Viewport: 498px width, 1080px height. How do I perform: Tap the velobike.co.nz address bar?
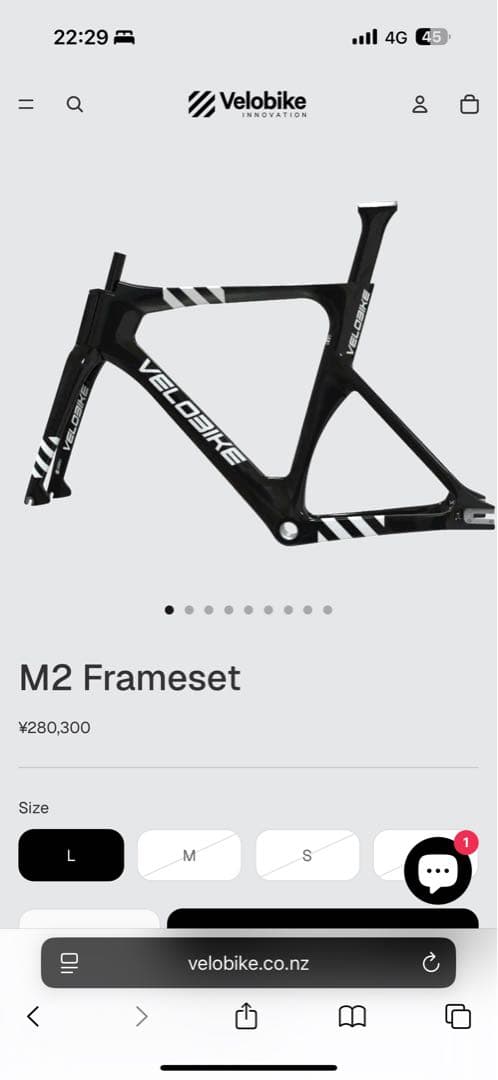coord(248,963)
